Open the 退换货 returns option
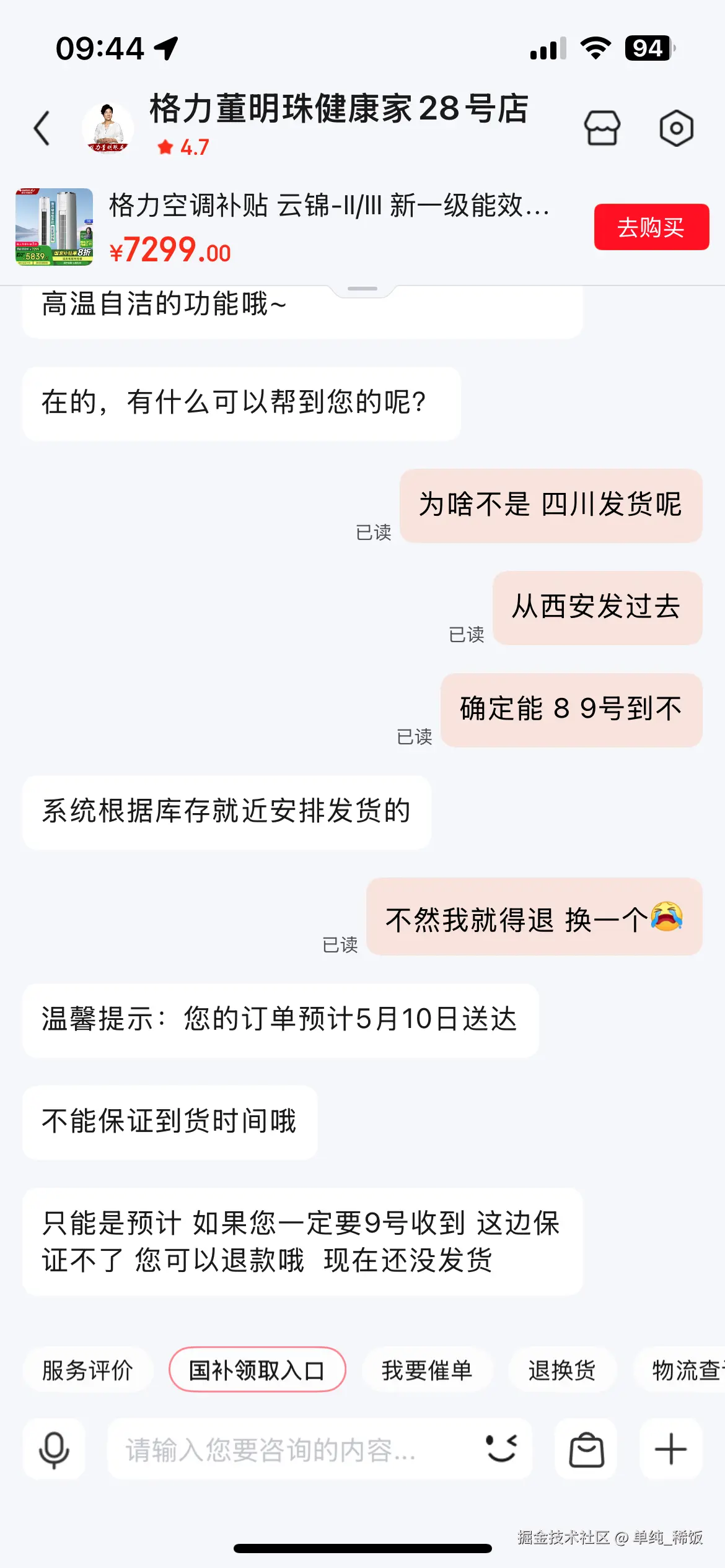This screenshot has height=1568, width=725. point(563,1370)
